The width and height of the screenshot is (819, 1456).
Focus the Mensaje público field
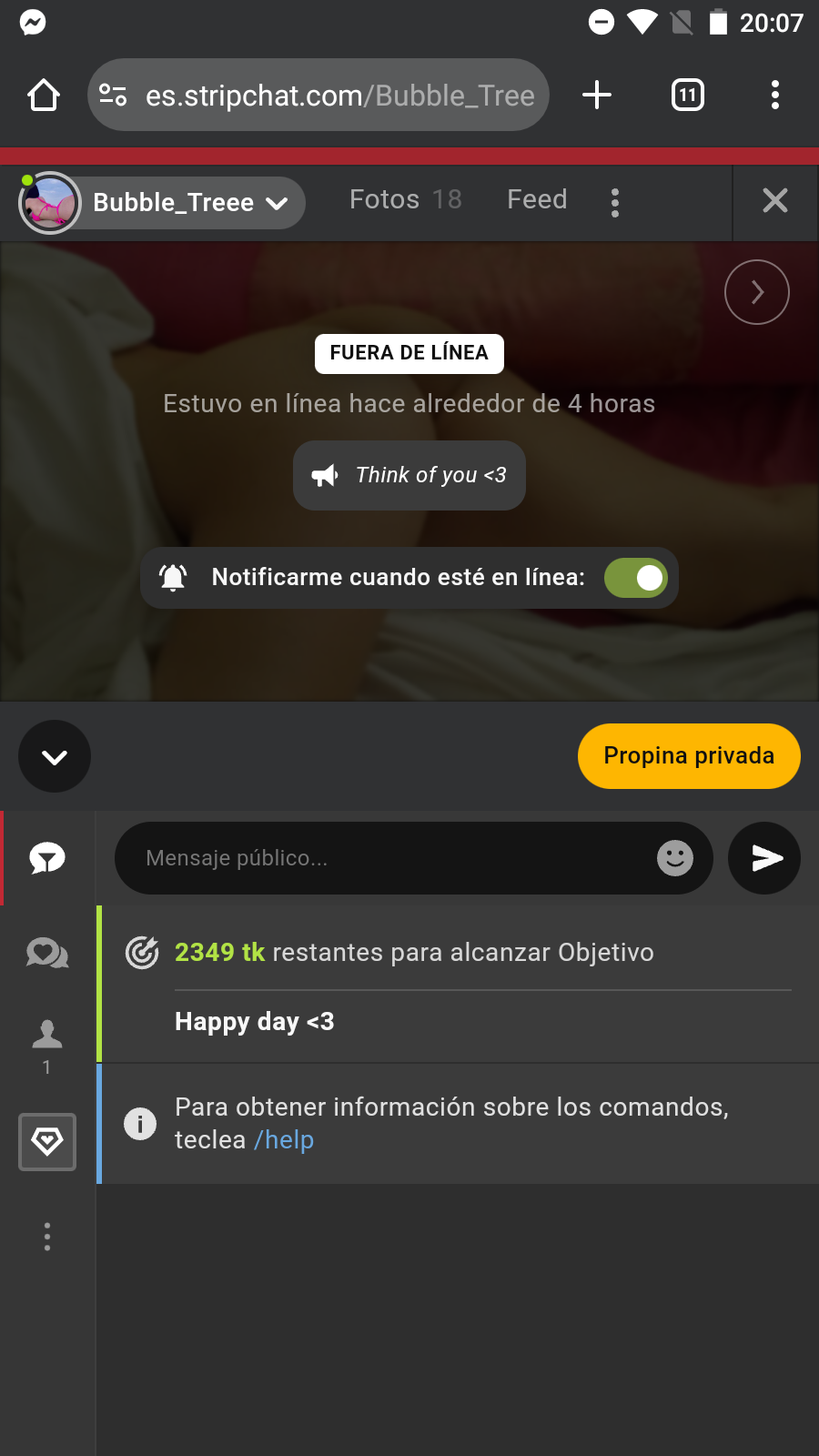pos(391,858)
